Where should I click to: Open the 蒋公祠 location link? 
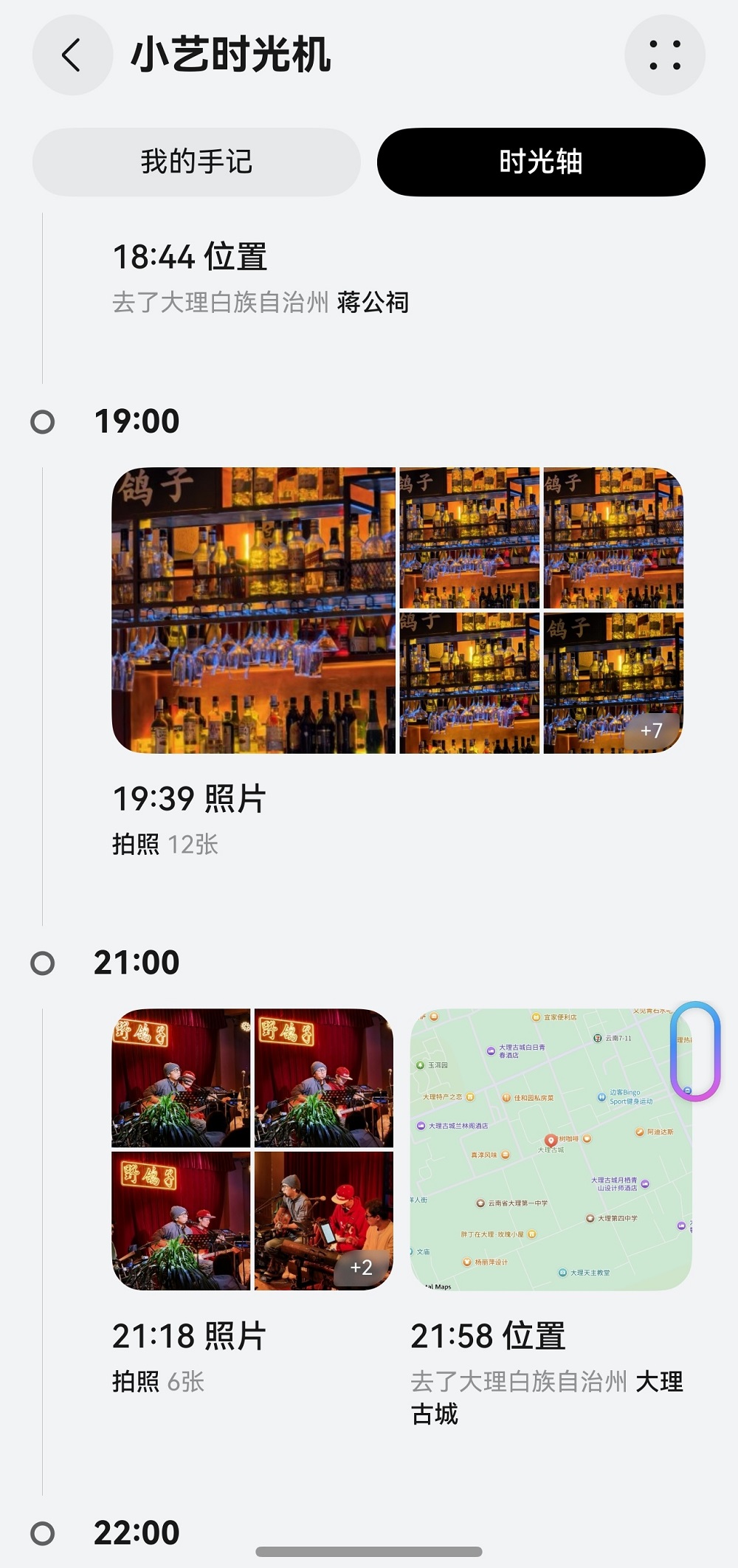point(372,301)
